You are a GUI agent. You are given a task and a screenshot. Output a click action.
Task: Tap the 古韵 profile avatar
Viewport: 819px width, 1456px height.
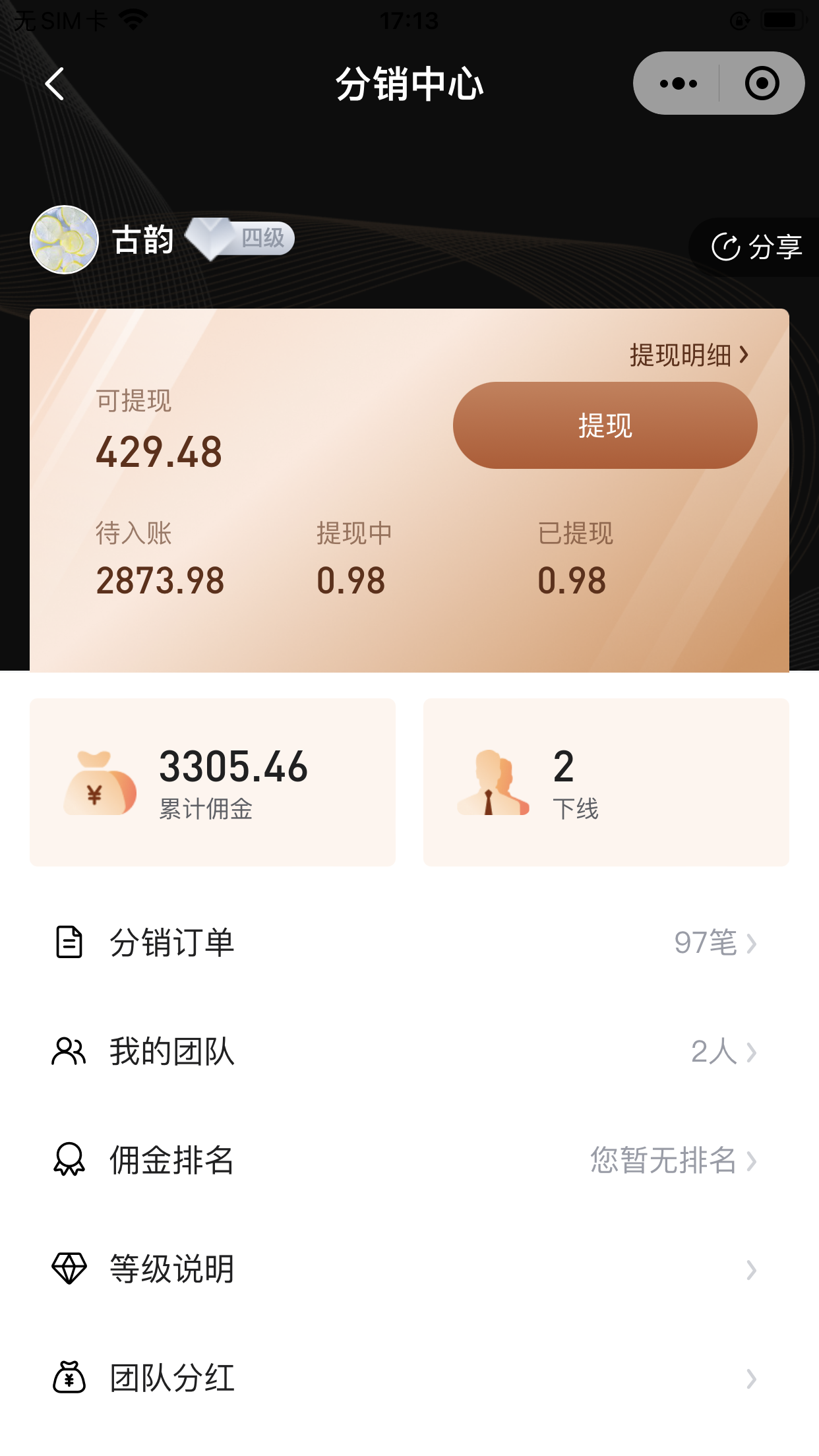65,240
